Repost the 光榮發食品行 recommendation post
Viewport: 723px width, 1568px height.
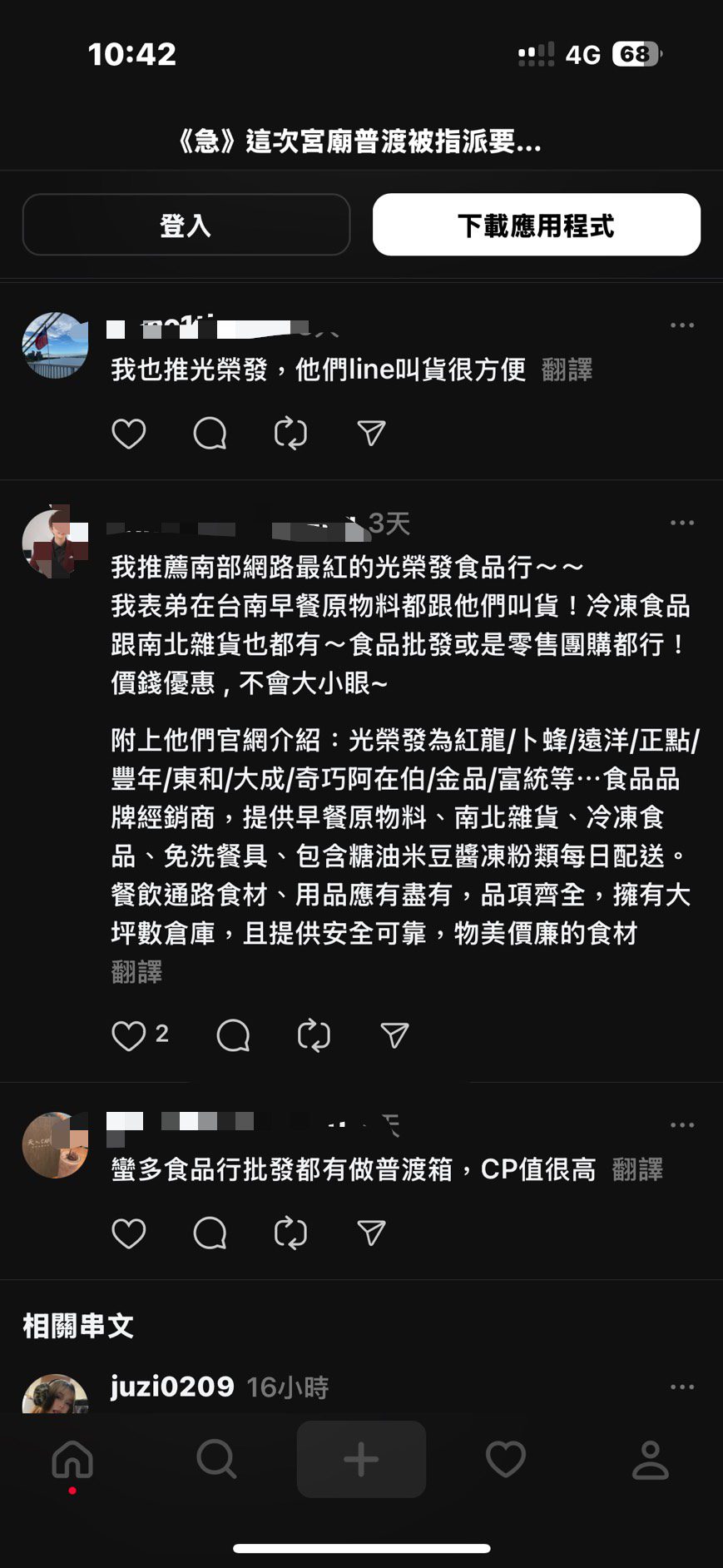314,1035
